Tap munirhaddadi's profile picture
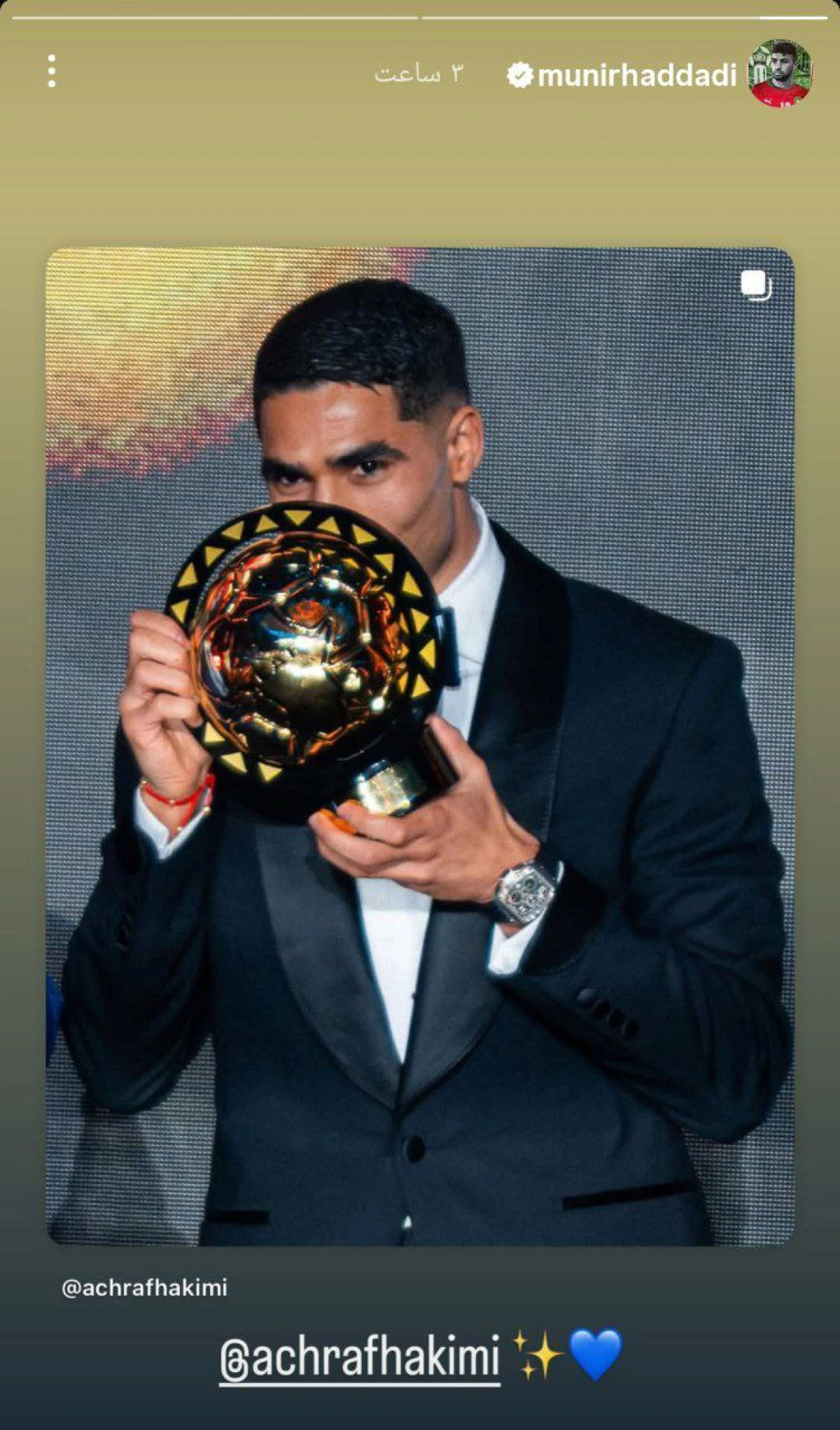Image resolution: width=840 pixels, height=1430 pixels. (780, 74)
